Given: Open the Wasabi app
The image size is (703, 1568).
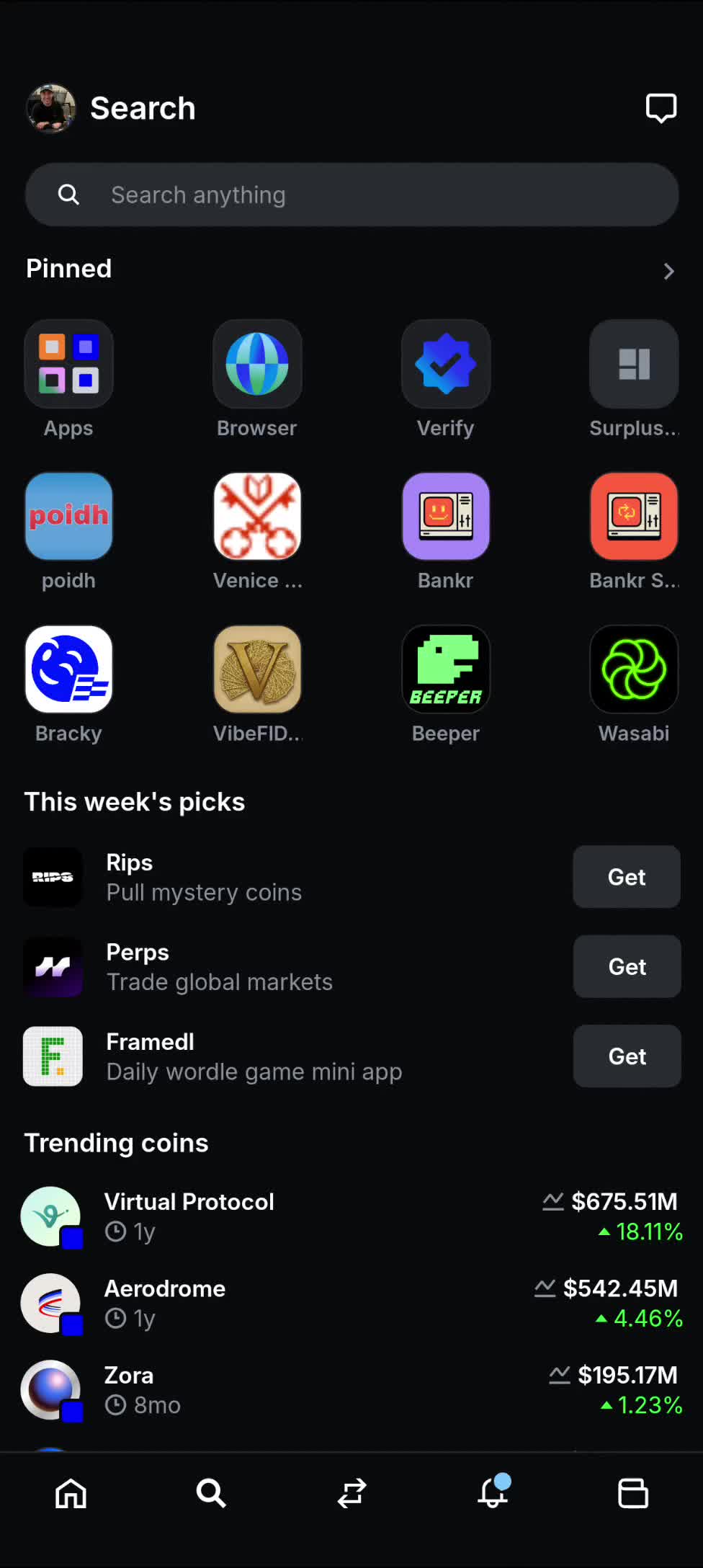Looking at the screenshot, I should [634, 669].
